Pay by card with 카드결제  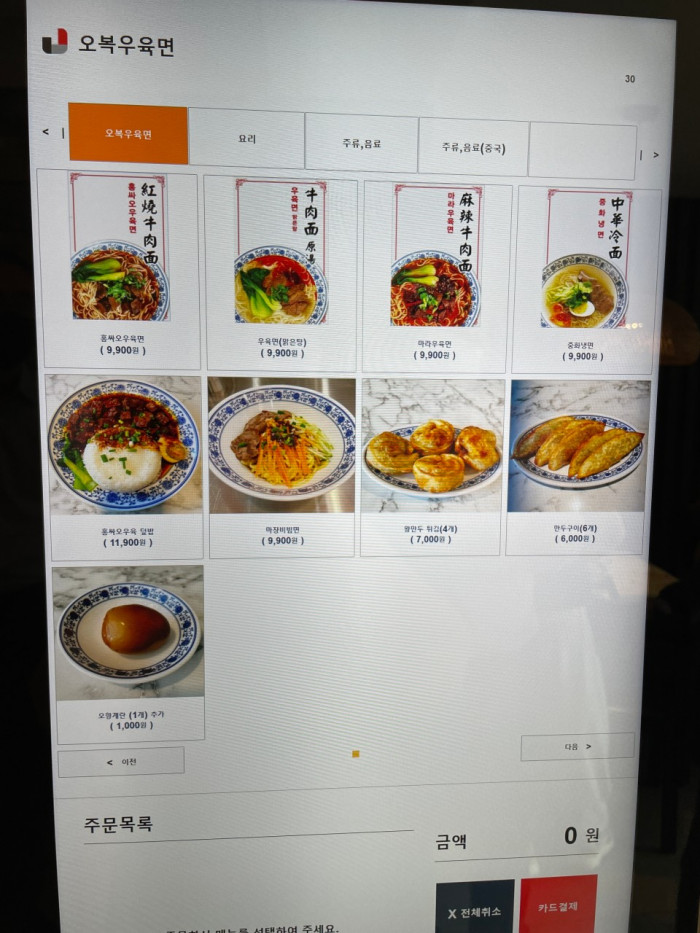pyautogui.click(x=558, y=906)
